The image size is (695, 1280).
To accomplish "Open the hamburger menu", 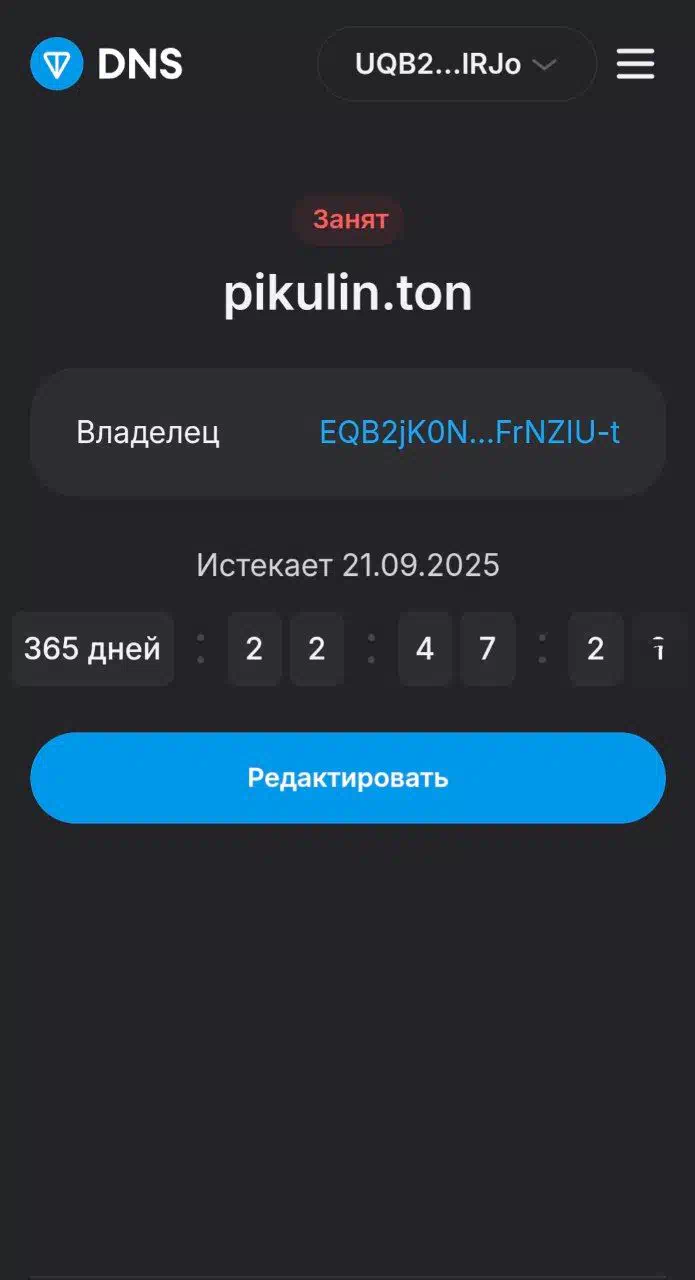I will (635, 64).
